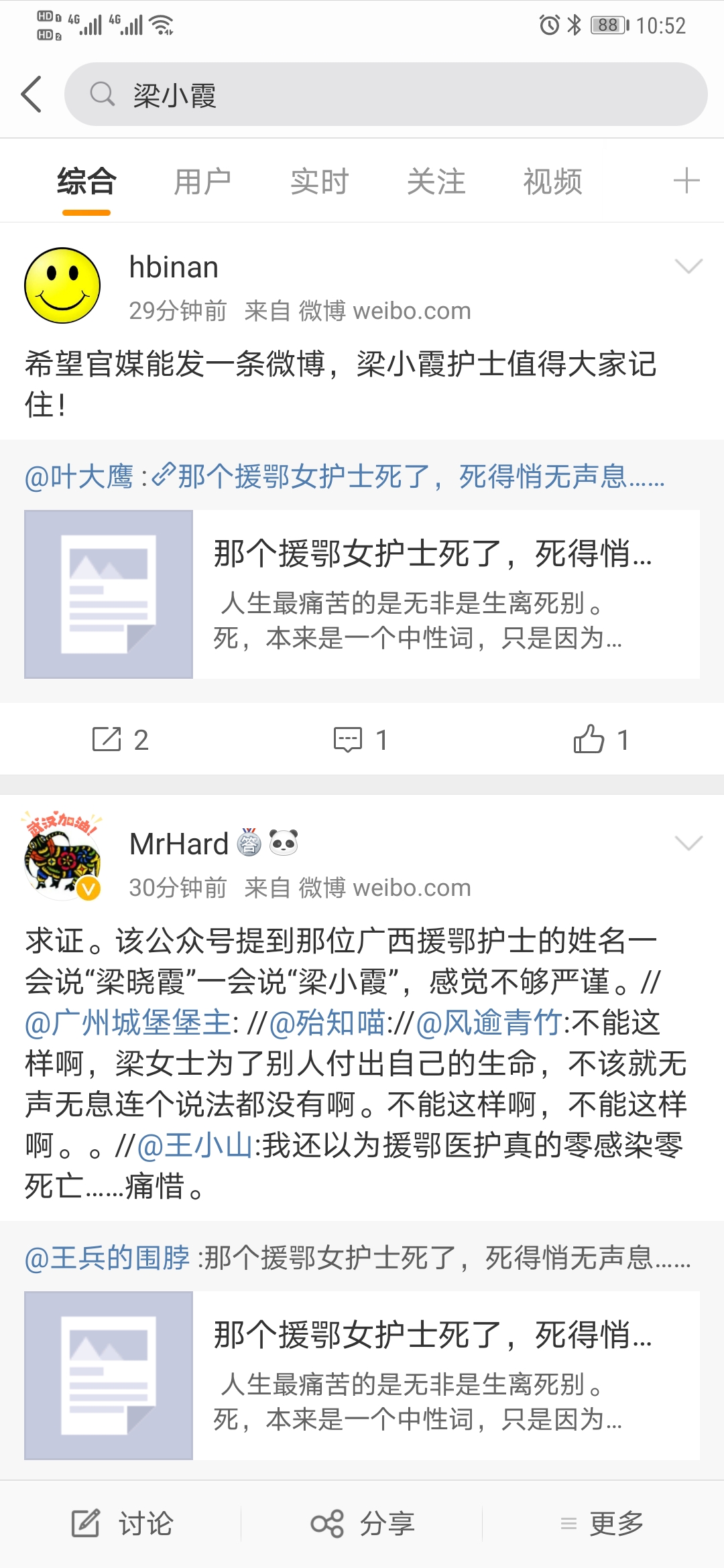
Task: Tap the search field showing 梁小霞
Action: pyautogui.click(x=385, y=94)
